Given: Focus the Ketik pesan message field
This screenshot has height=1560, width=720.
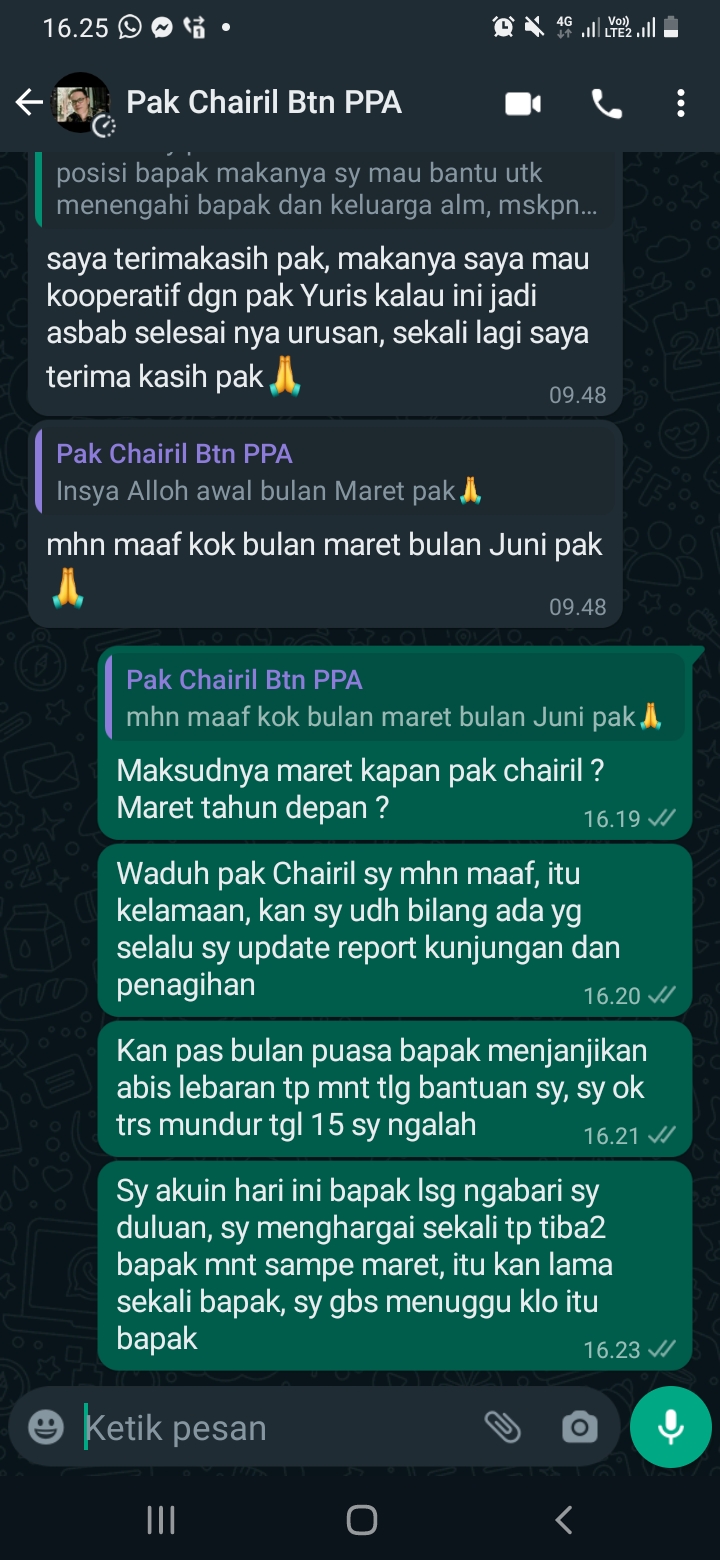Looking at the screenshot, I should [270, 1427].
